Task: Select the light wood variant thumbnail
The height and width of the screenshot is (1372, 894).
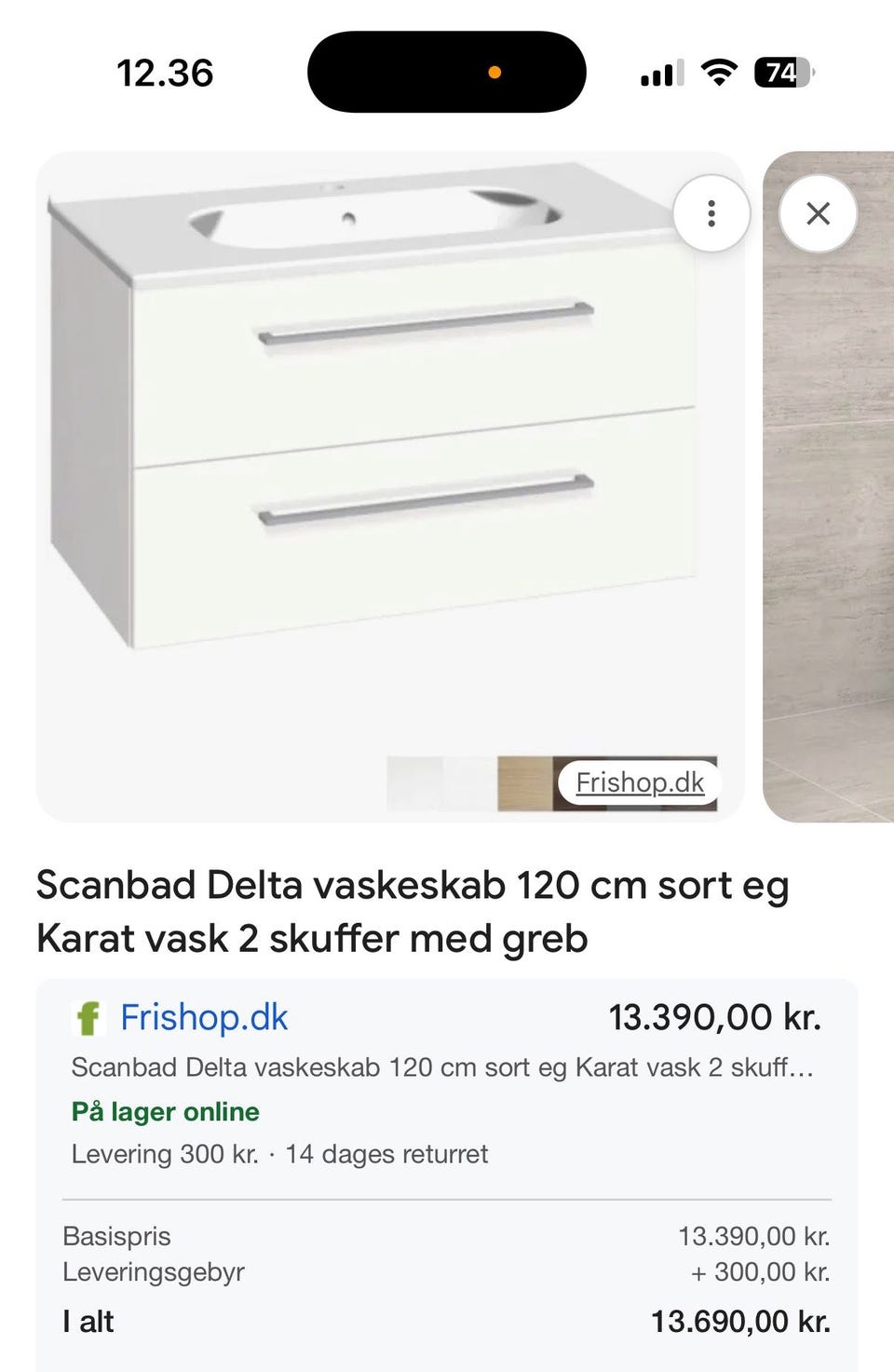Action: pyautogui.click(x=526, y=783)
